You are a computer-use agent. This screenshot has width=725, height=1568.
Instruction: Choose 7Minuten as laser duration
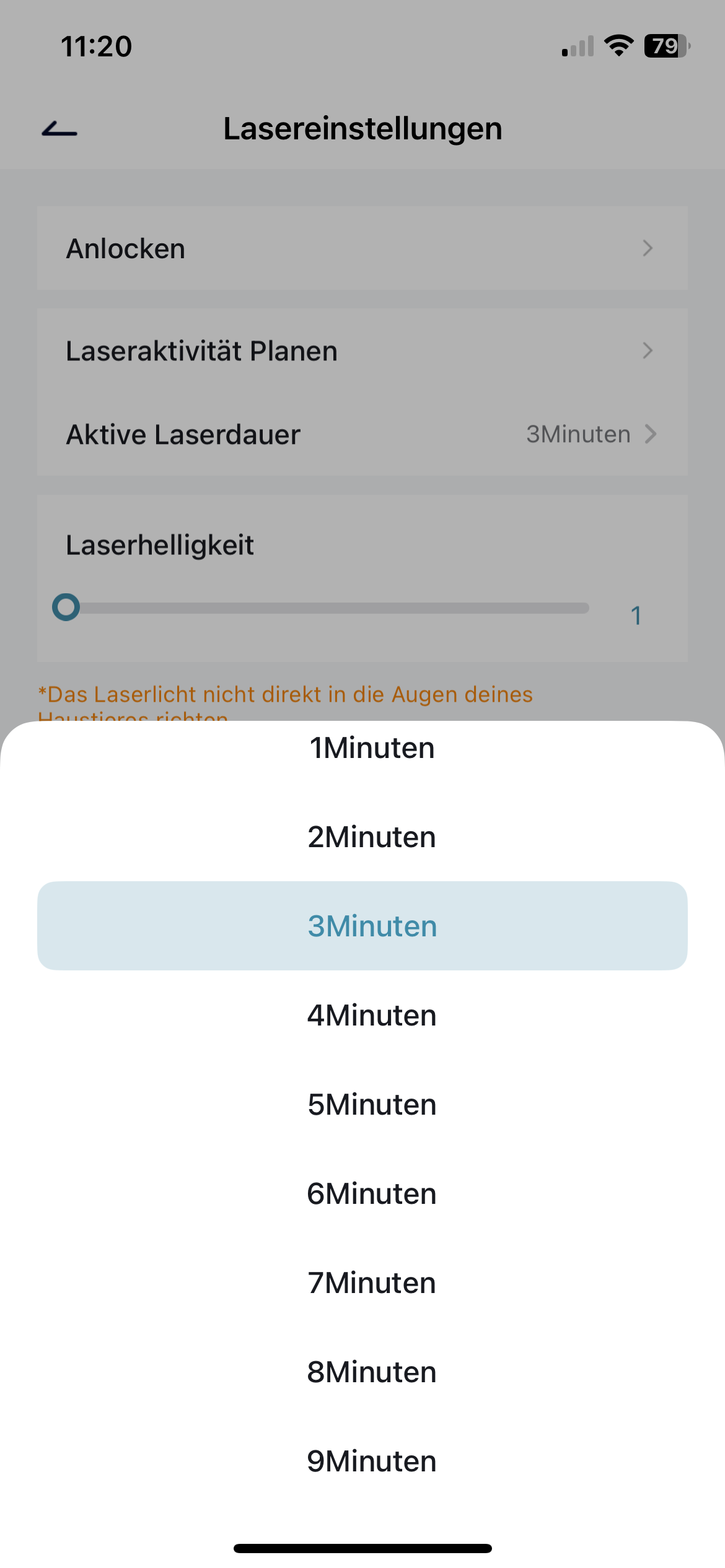click(372, 1283)
